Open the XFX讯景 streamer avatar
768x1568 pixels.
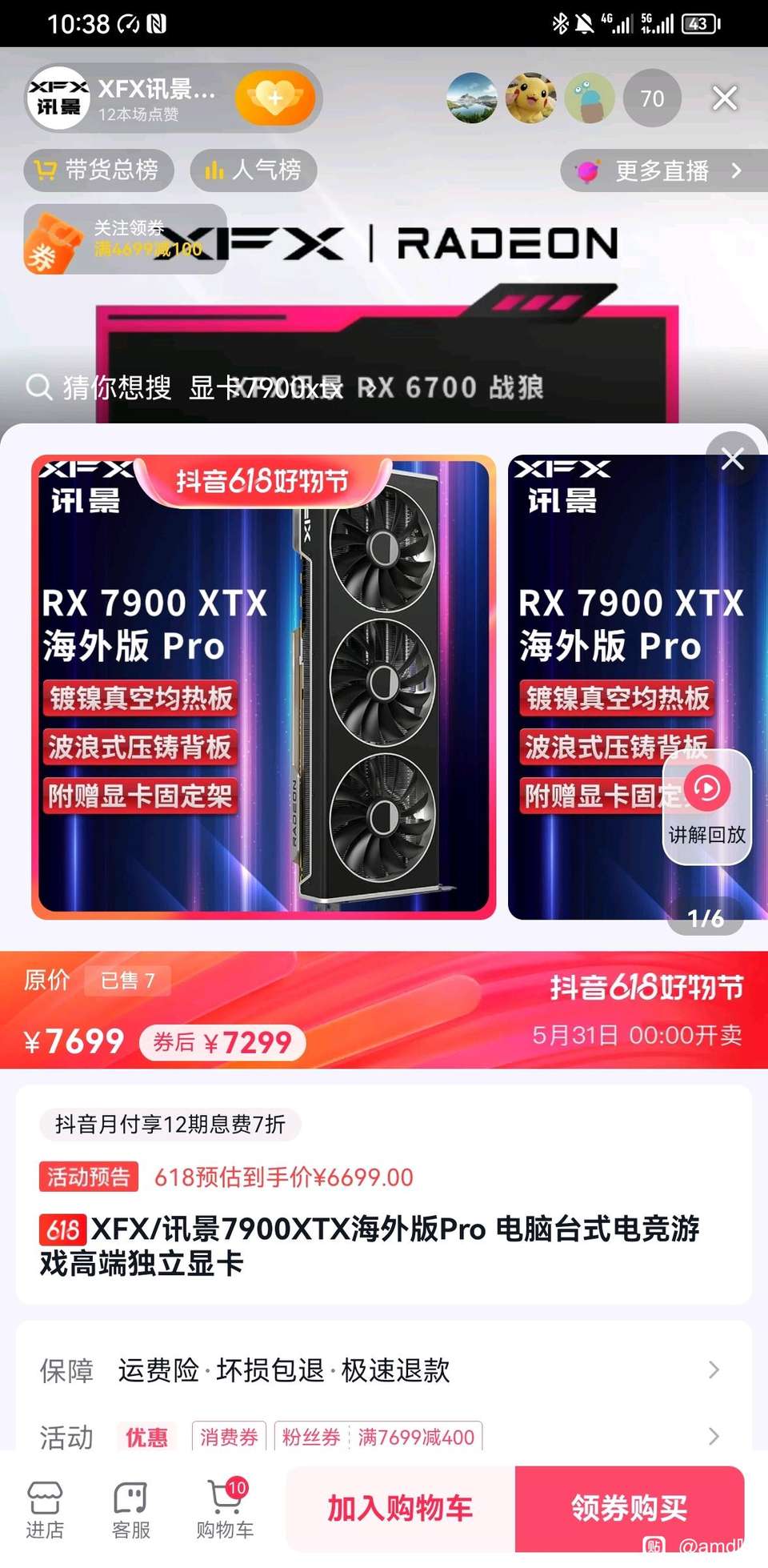[x=56, y=98]
